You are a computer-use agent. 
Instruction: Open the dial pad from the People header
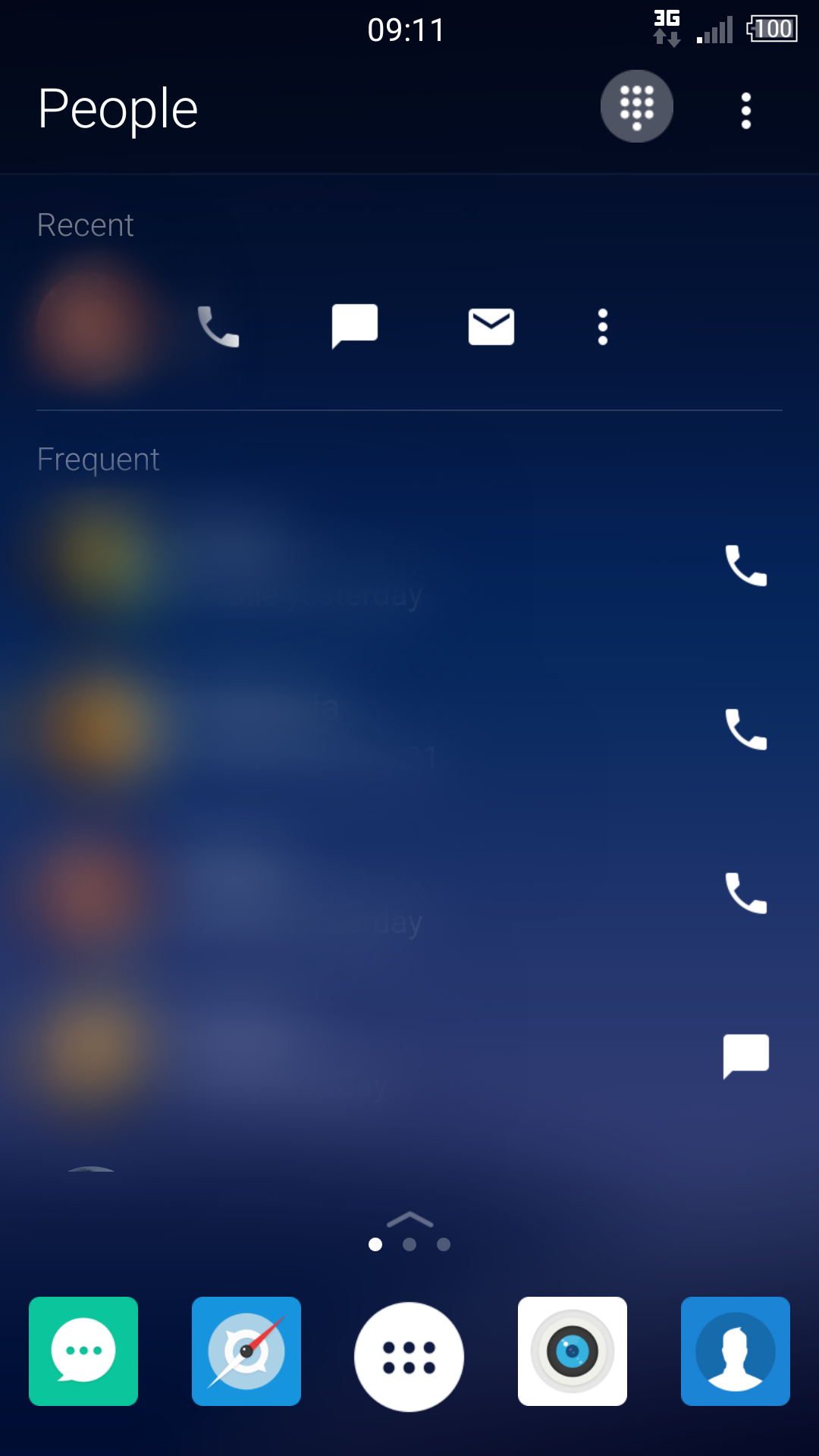point(636,106)
